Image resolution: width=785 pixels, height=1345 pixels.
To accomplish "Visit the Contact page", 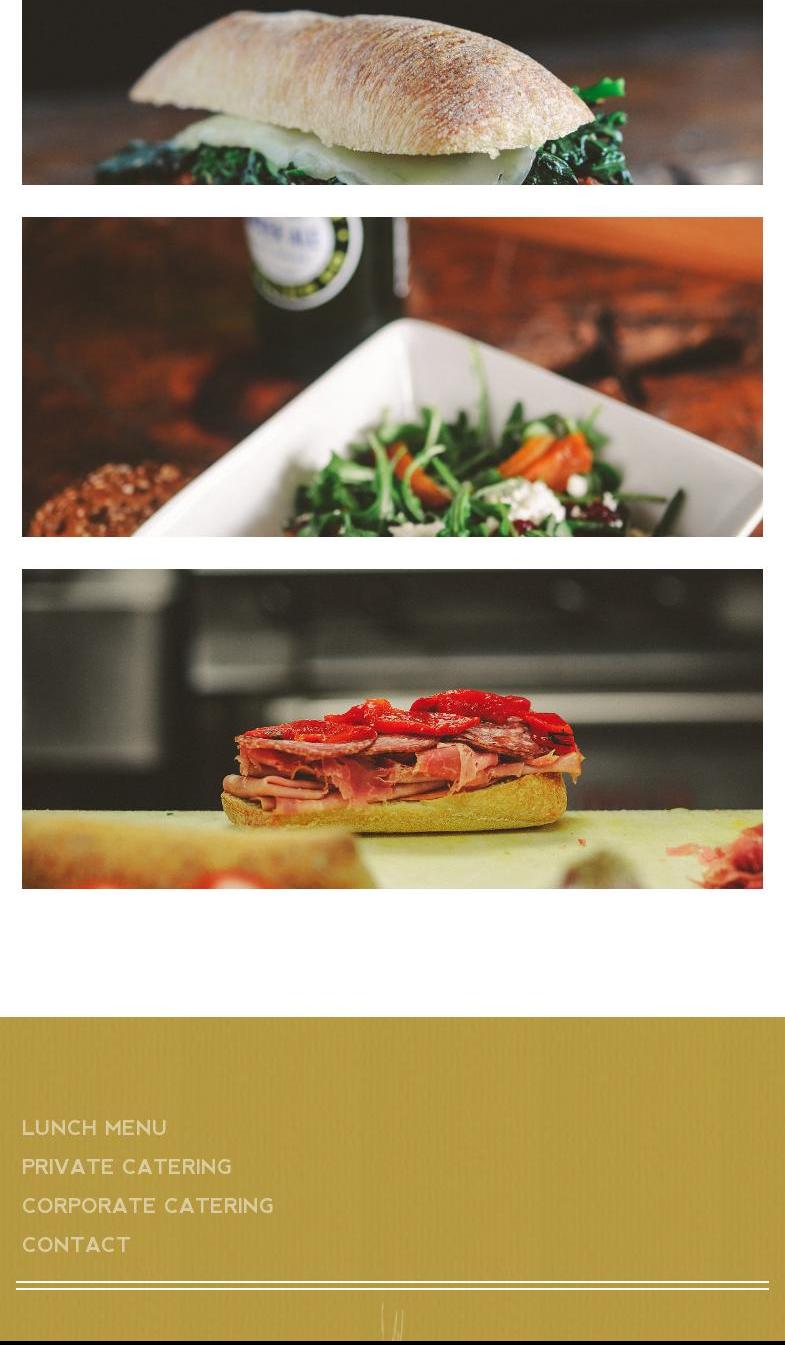I will pos(76,1245).
